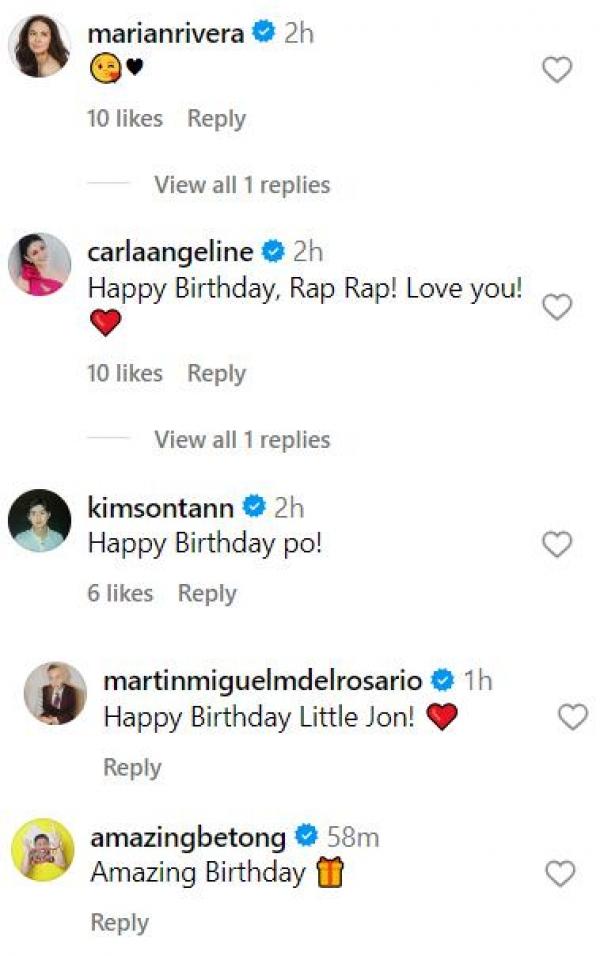Like amazingbetong's comment
The image size is (600, 956).
(559, 874)
